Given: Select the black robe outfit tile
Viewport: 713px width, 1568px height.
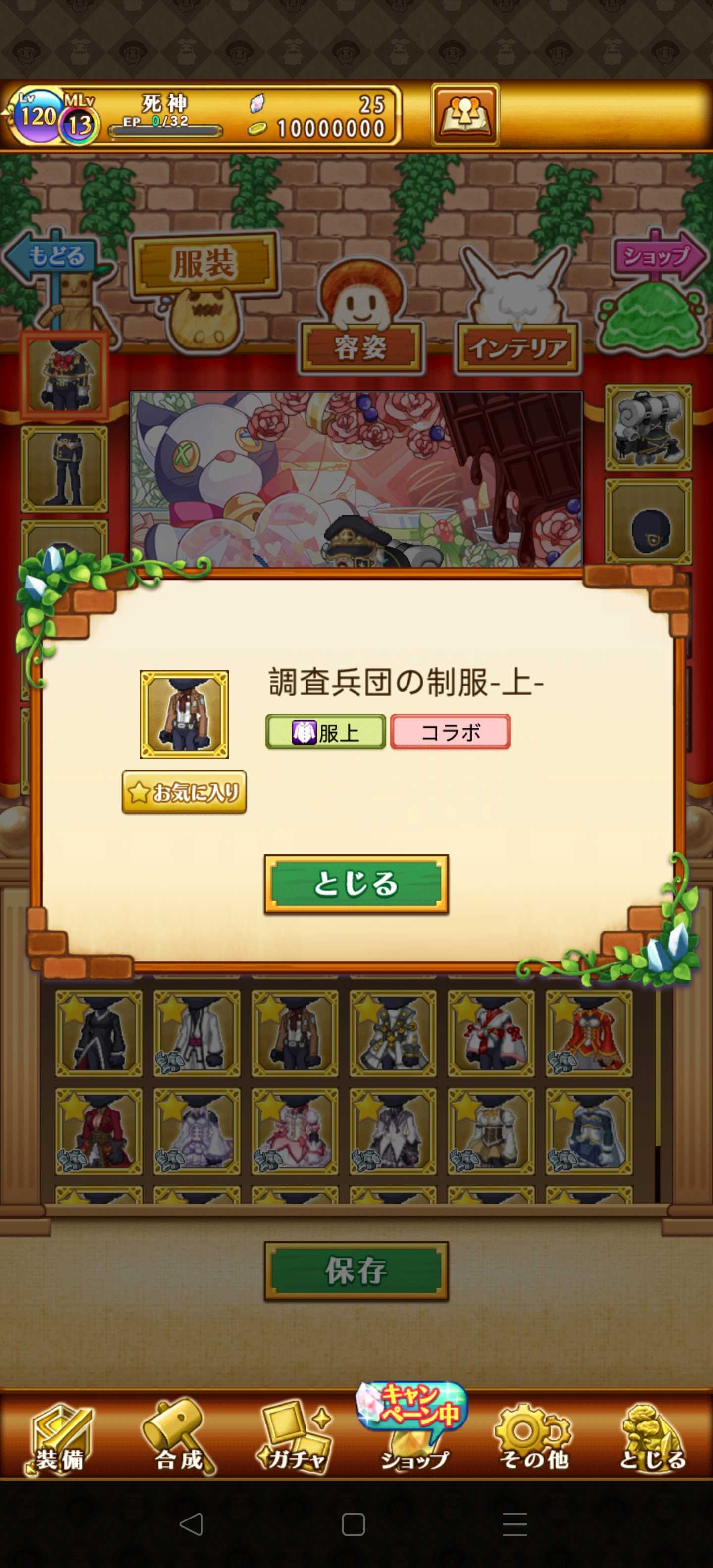Looking at the screenshot, I should point(99,1033).
